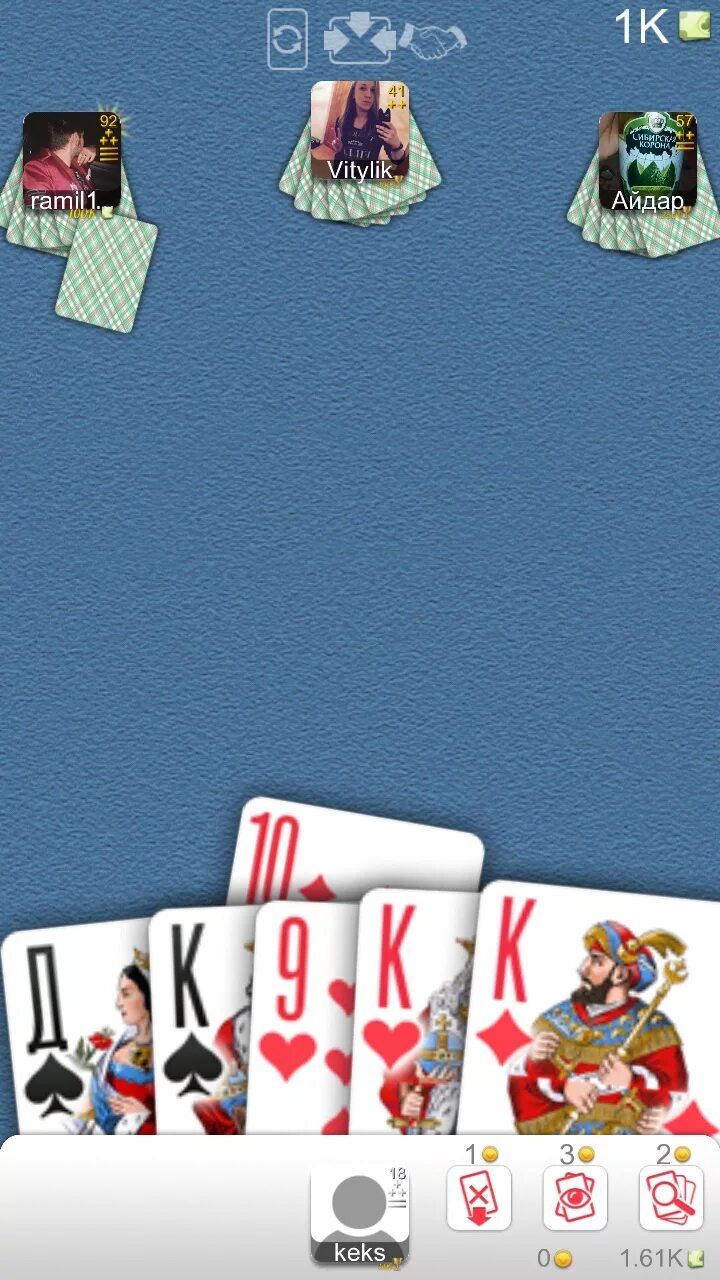Use the eye peek power-up costing 3 coins
Viewport: 720px width, 1280px height.
coord(575,1198)
